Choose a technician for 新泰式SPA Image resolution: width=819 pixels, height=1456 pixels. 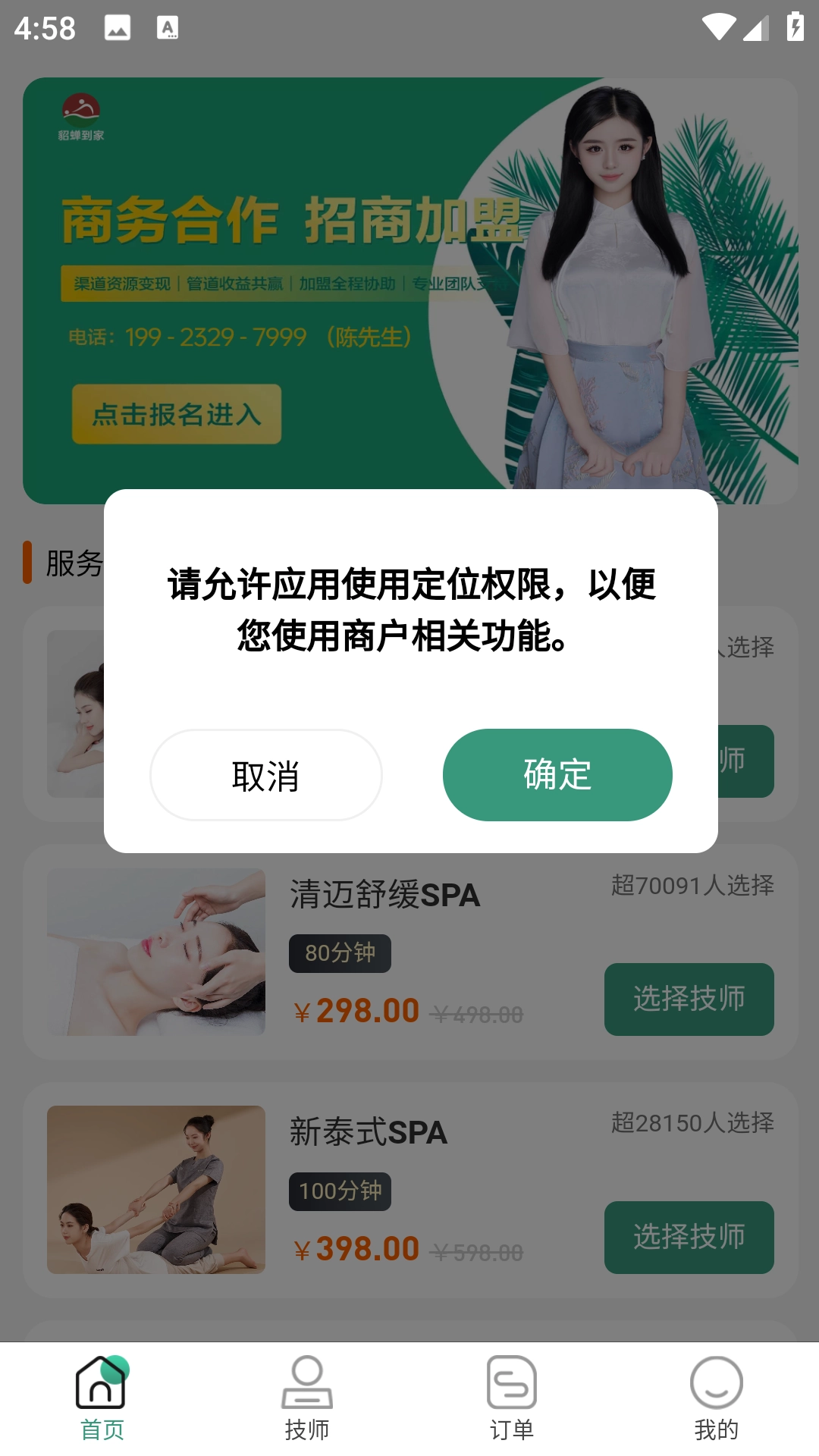point(689,1237)
